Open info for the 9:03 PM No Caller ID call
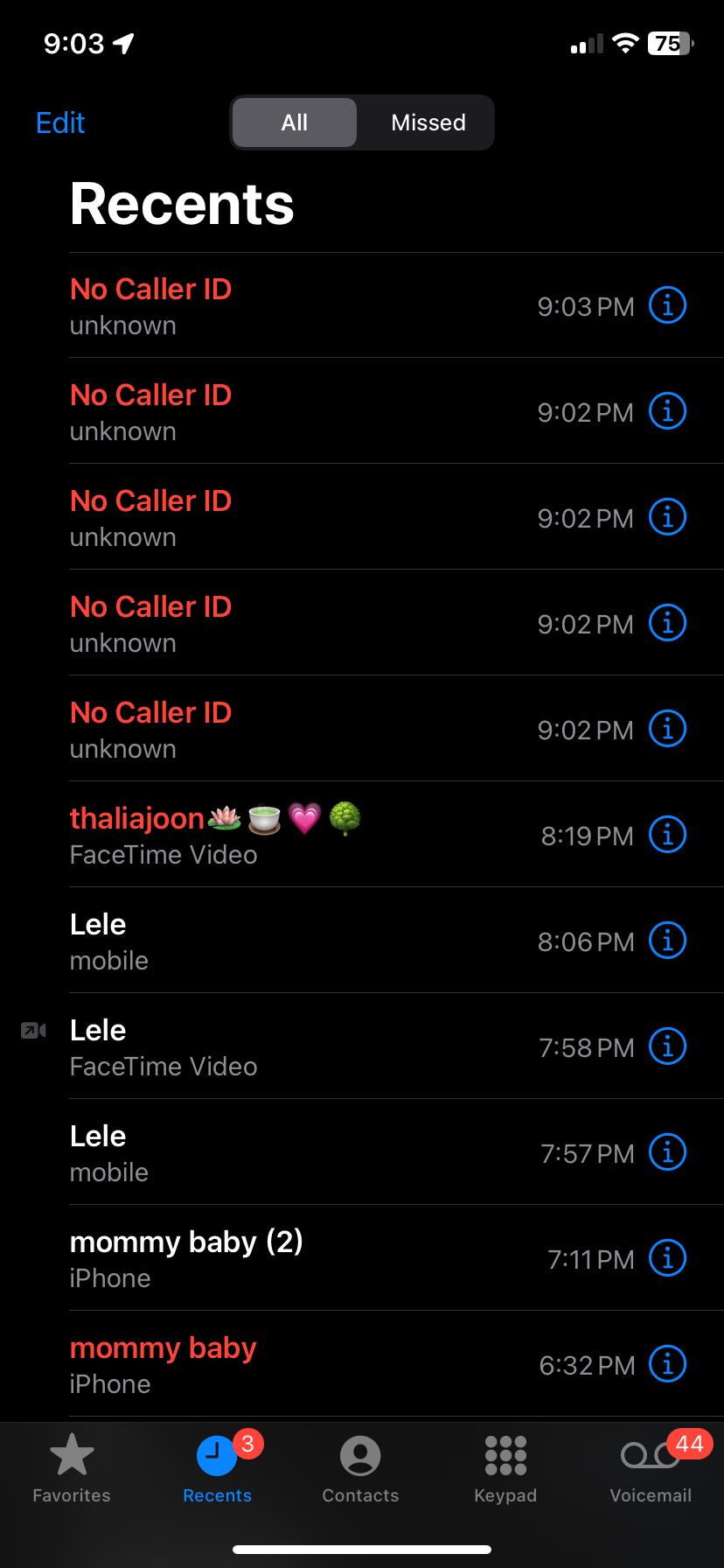The height and width of the screenshot is (1568, 724). [667, 305]
